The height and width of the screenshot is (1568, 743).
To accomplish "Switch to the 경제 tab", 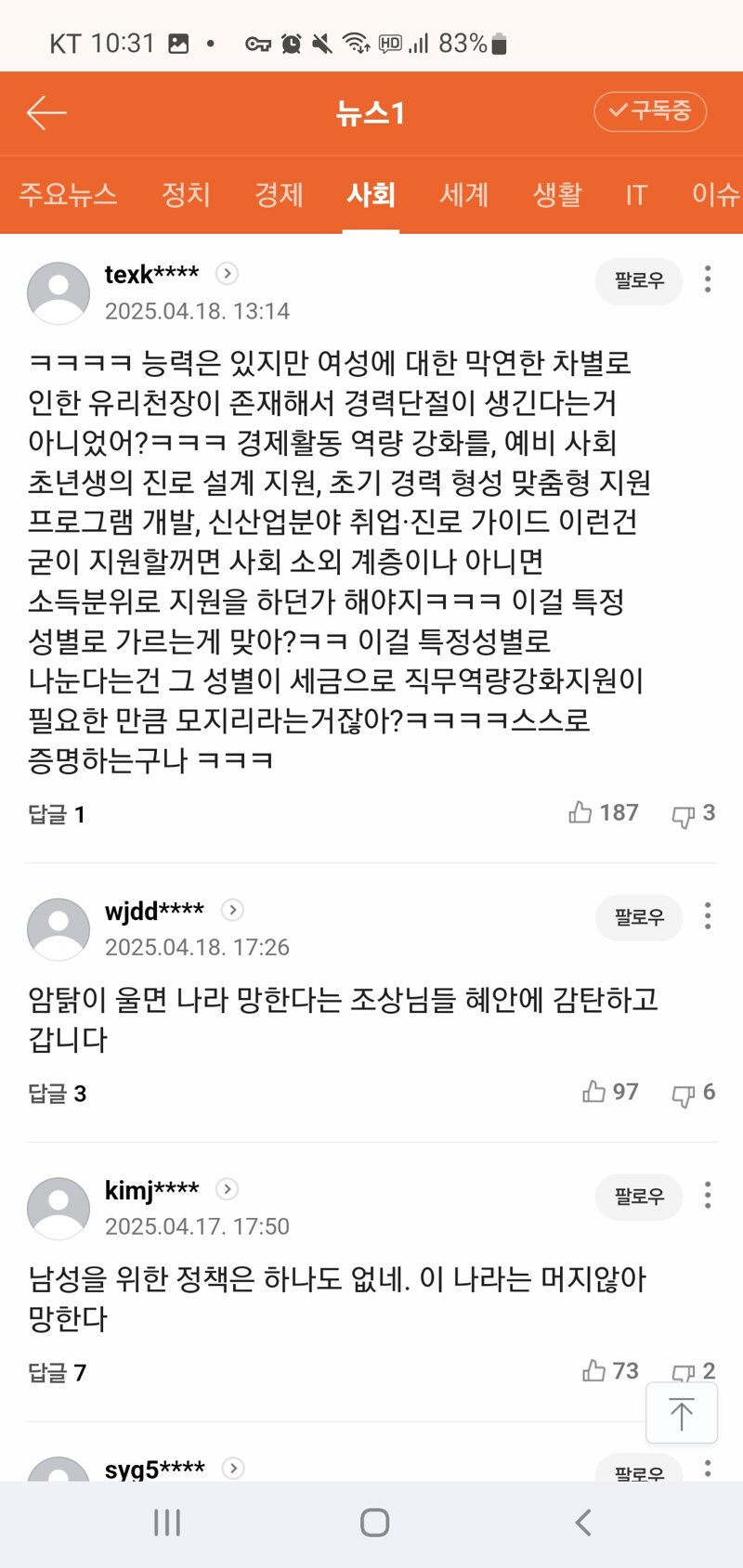I will 279,194.
